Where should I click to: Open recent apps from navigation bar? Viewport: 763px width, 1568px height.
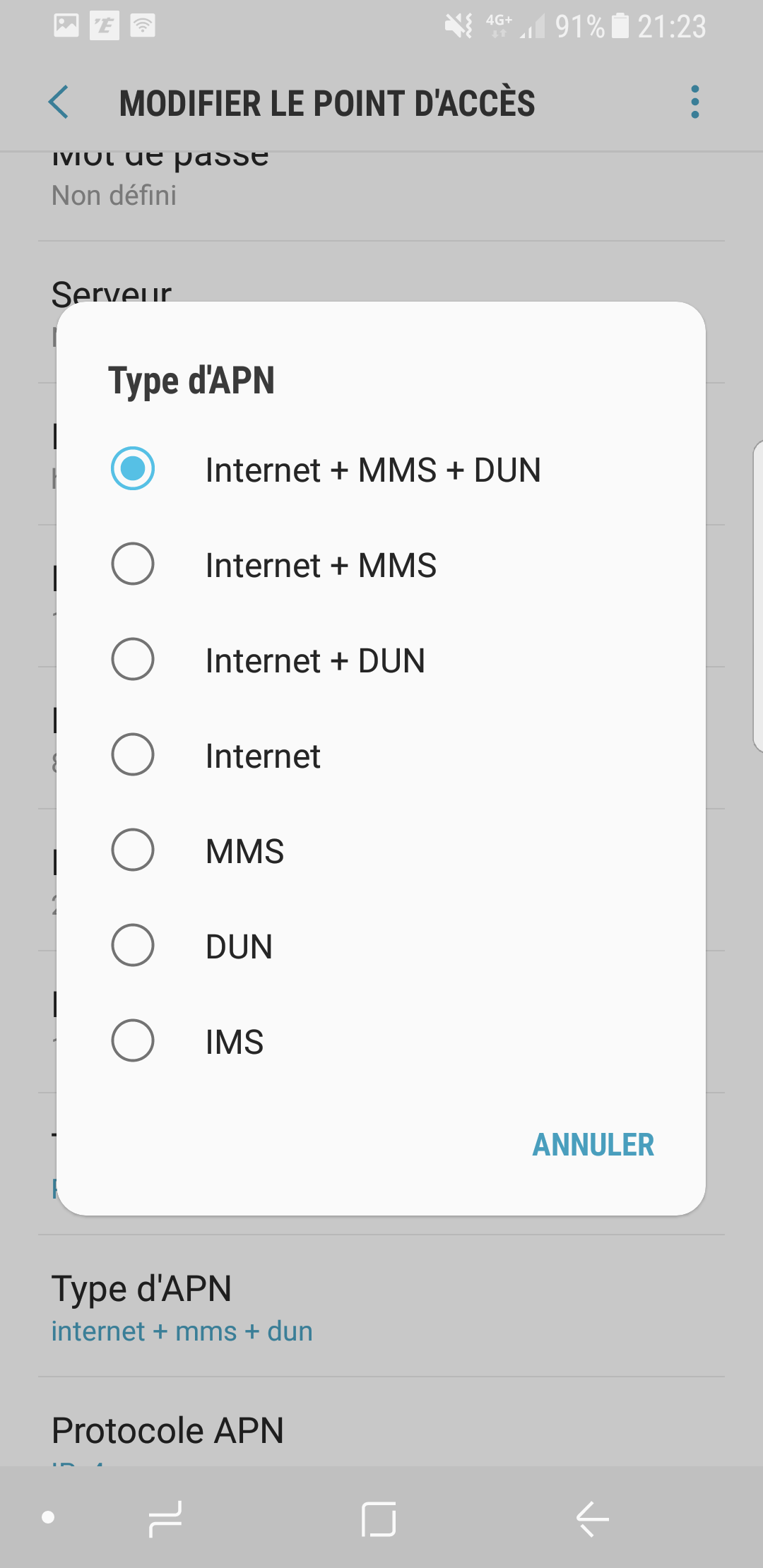(x=165, y=1519)
